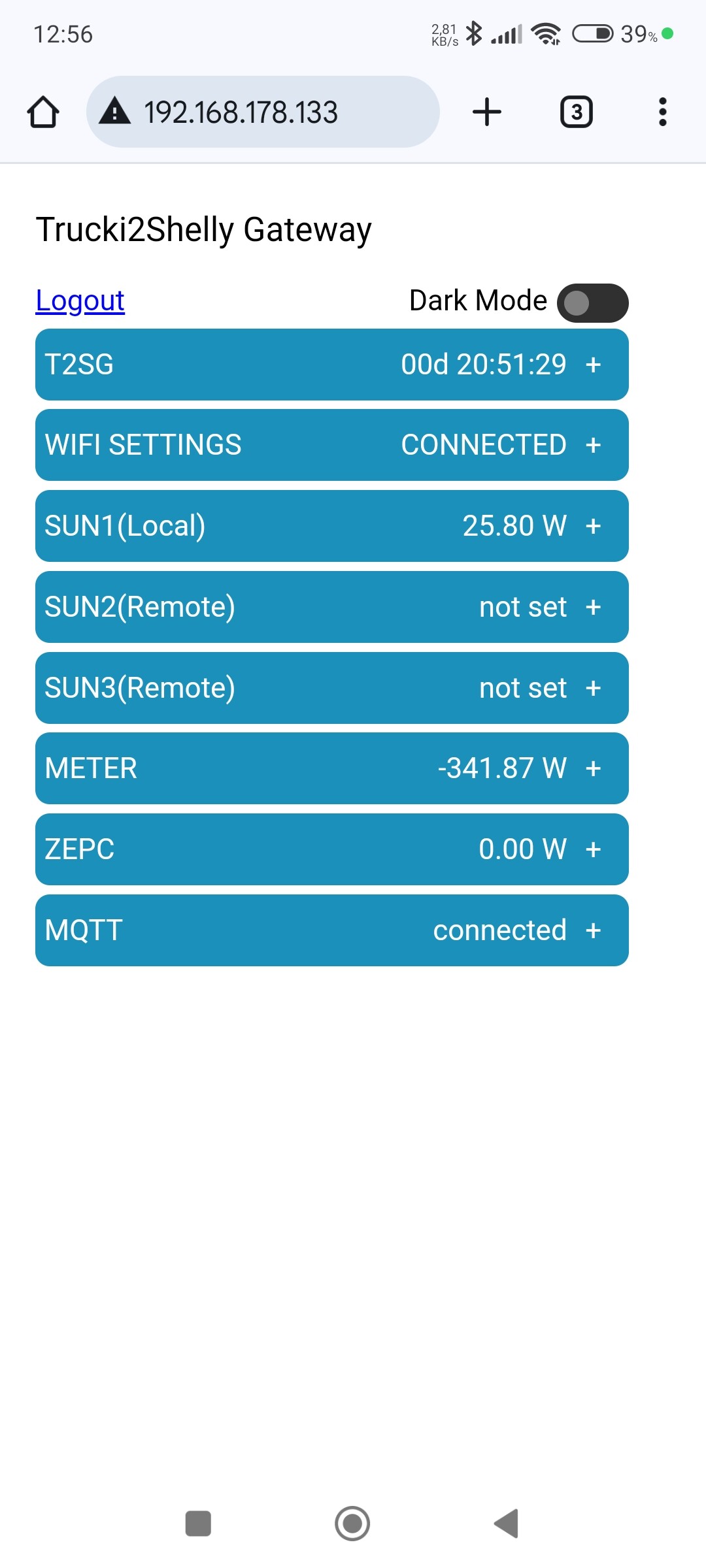The width and height of the screenshot is (706, 1568).
Task: Go to the browser home page
Action: coord(43,112)
